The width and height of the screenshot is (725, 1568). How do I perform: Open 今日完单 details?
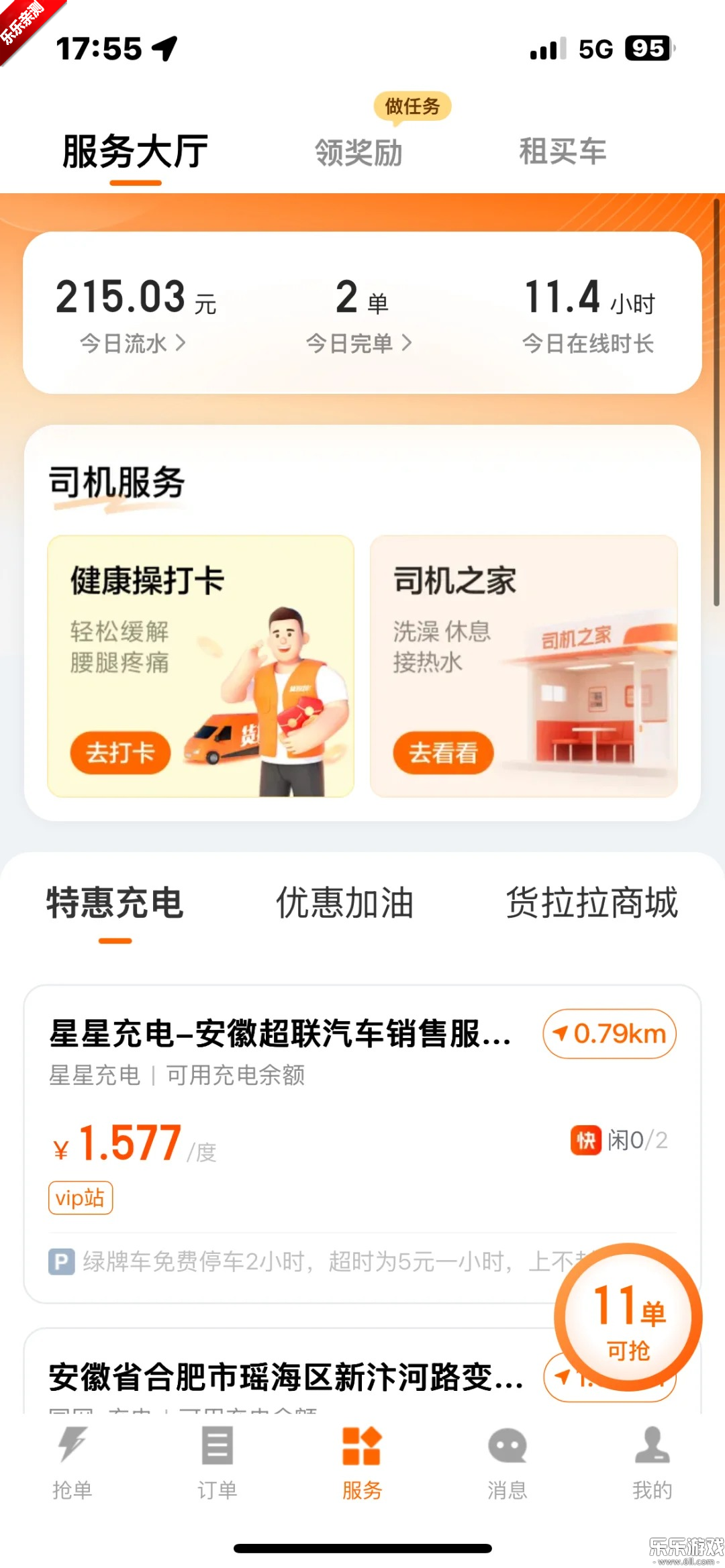359,344
